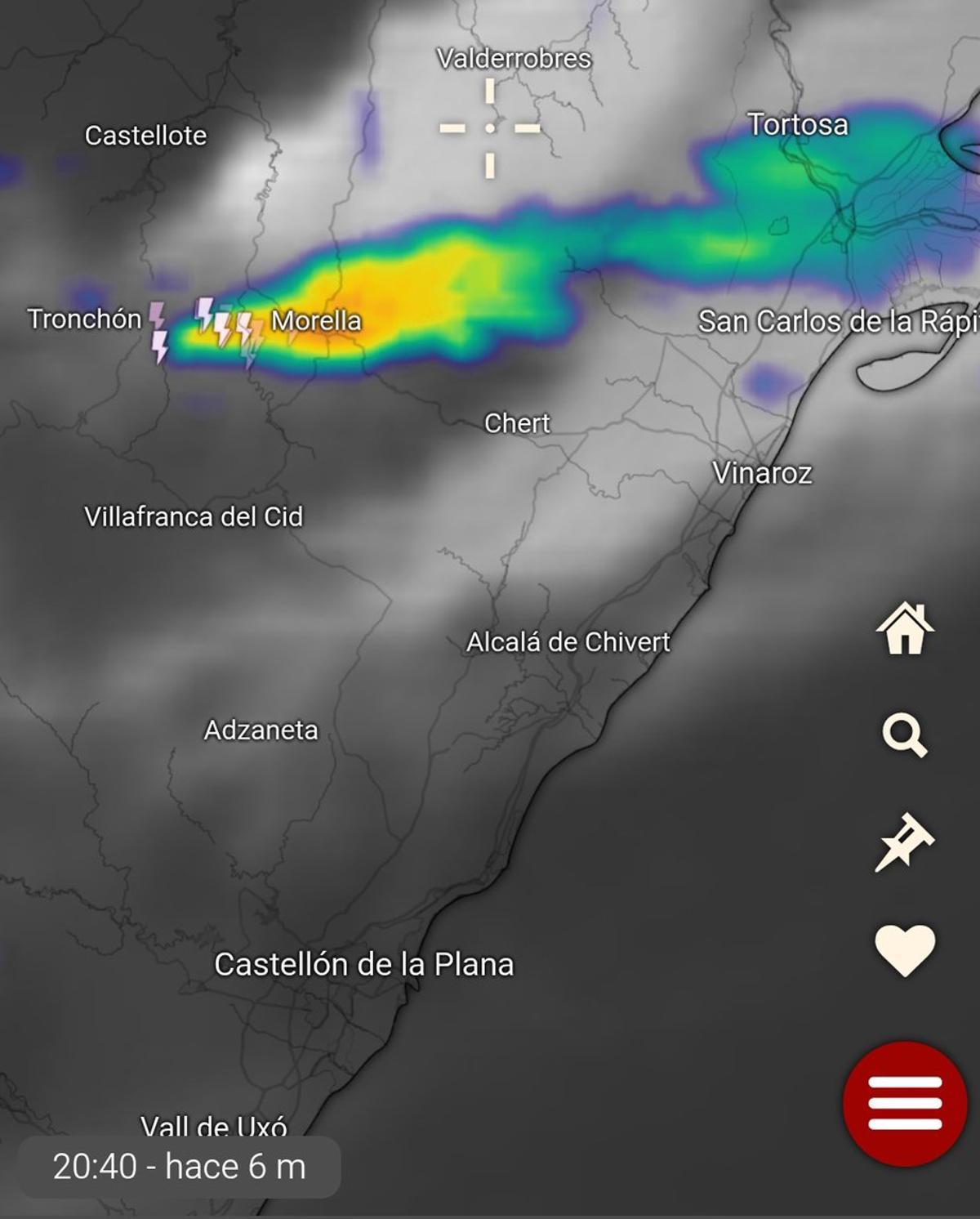
Task: Select Vinaroz on the map
Action: [764, 471]
